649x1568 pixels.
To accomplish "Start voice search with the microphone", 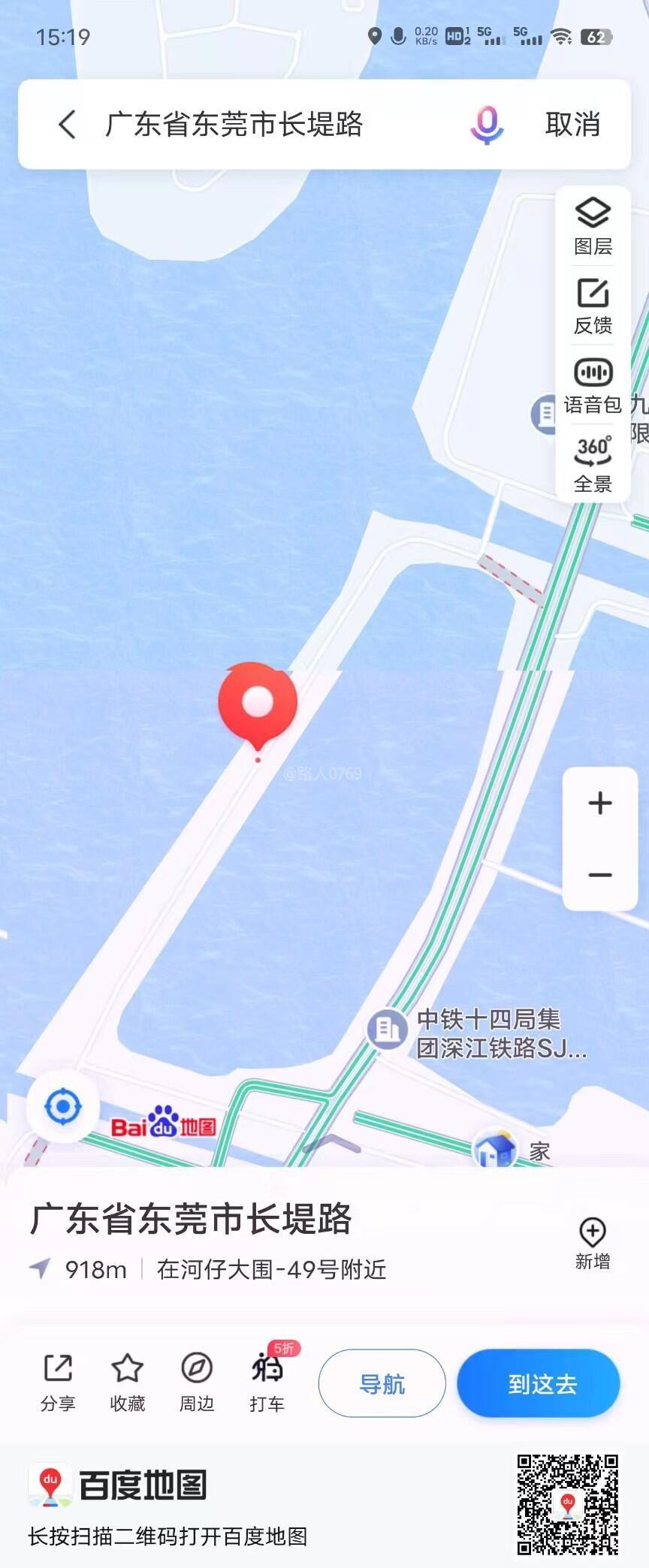I will tap(487, 125).
